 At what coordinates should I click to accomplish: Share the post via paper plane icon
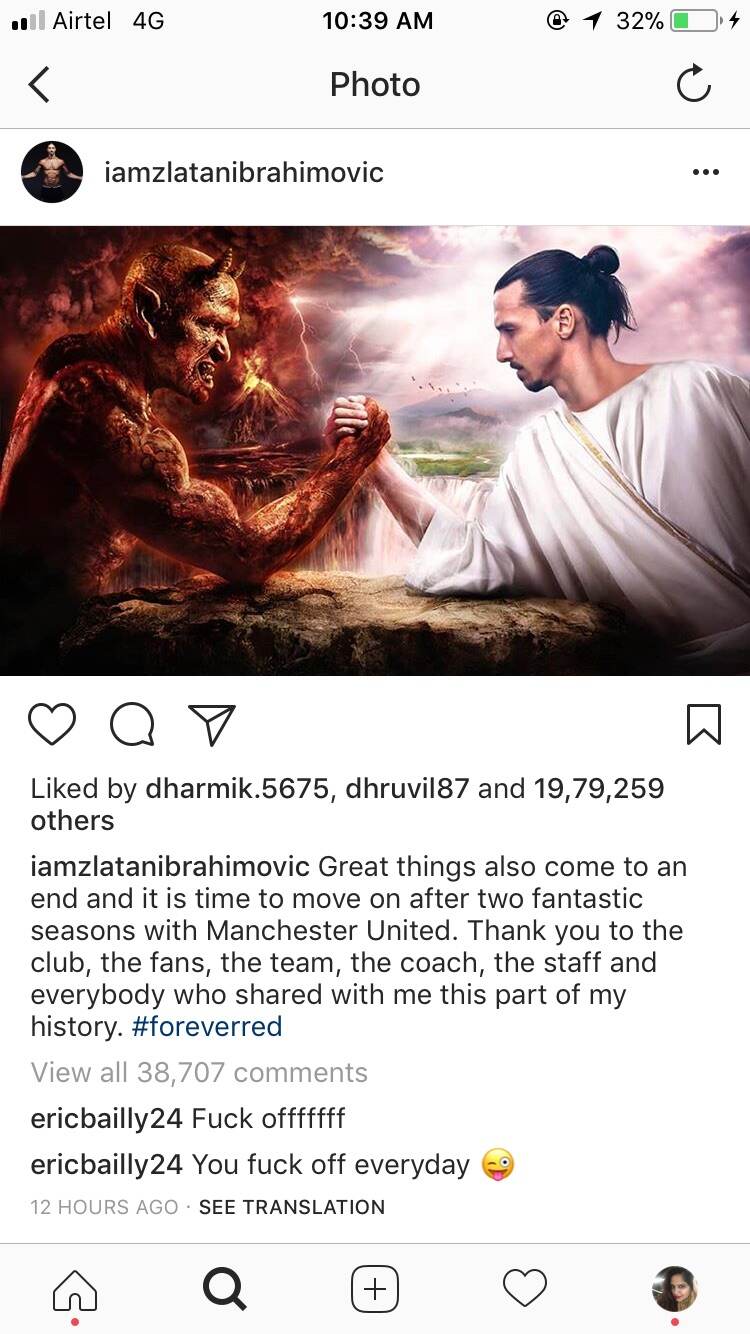point(212,725)
